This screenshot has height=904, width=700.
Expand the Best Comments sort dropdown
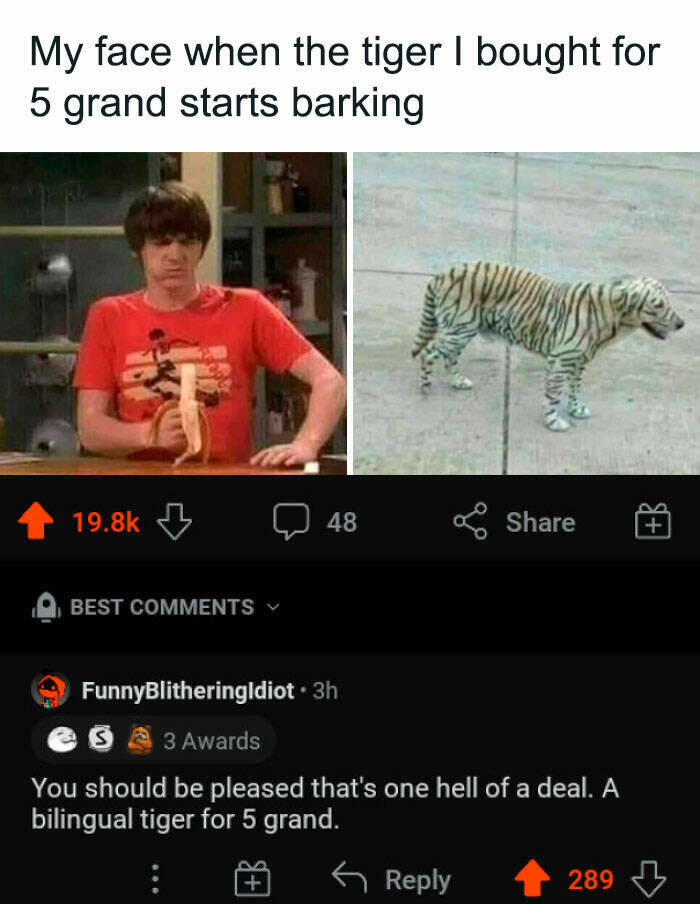(x=160, y=607)
